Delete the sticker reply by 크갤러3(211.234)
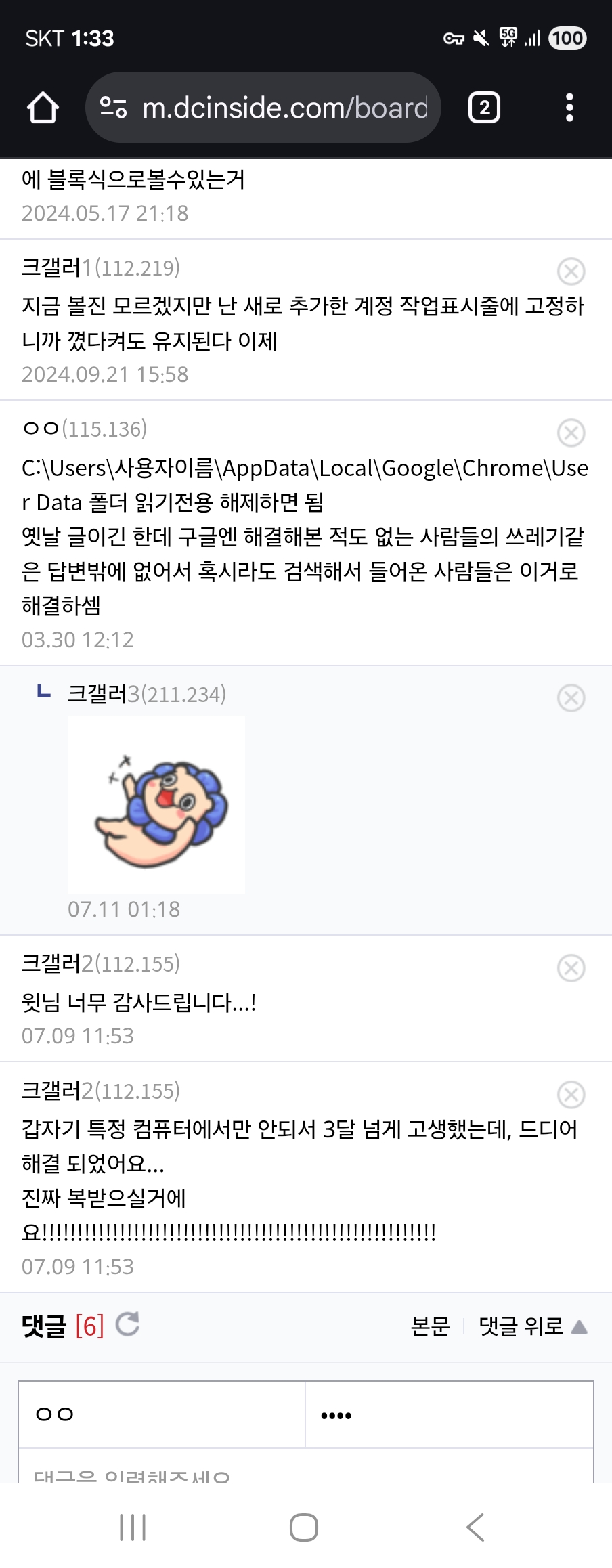Image resolution: width=612 pixels, height=1568 pixels. point(571,698)
